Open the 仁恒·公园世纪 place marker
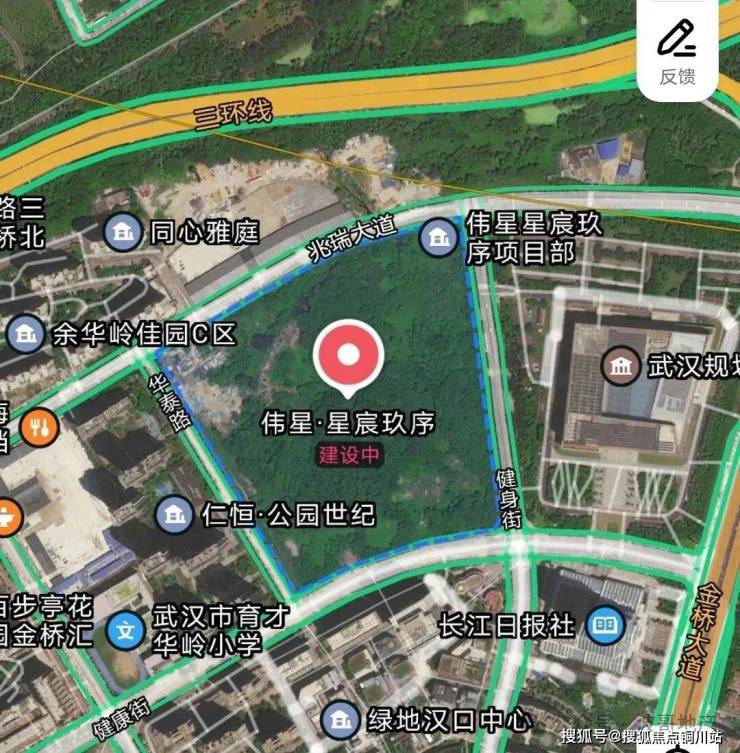740x753 pixels. pos(175,515)
